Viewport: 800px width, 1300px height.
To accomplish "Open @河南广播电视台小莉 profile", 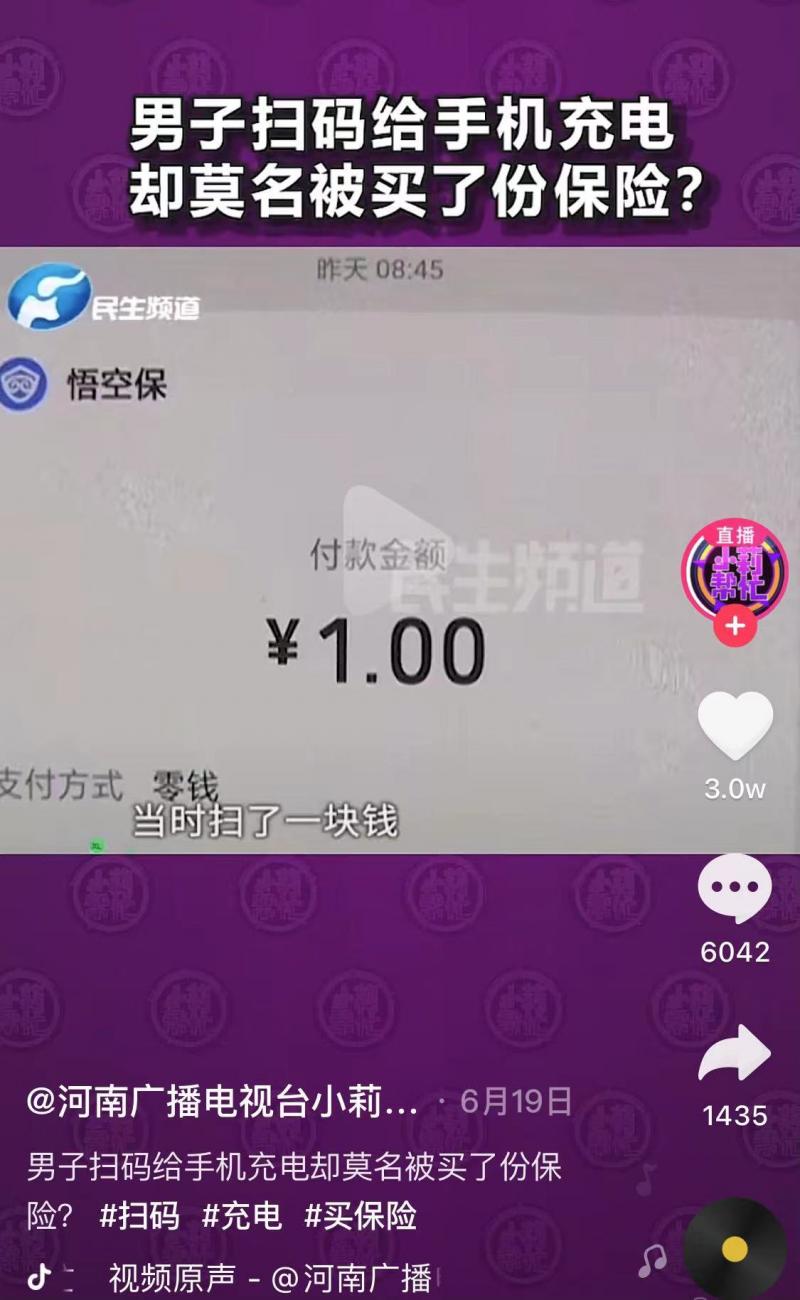I will tap(222, 1101).
